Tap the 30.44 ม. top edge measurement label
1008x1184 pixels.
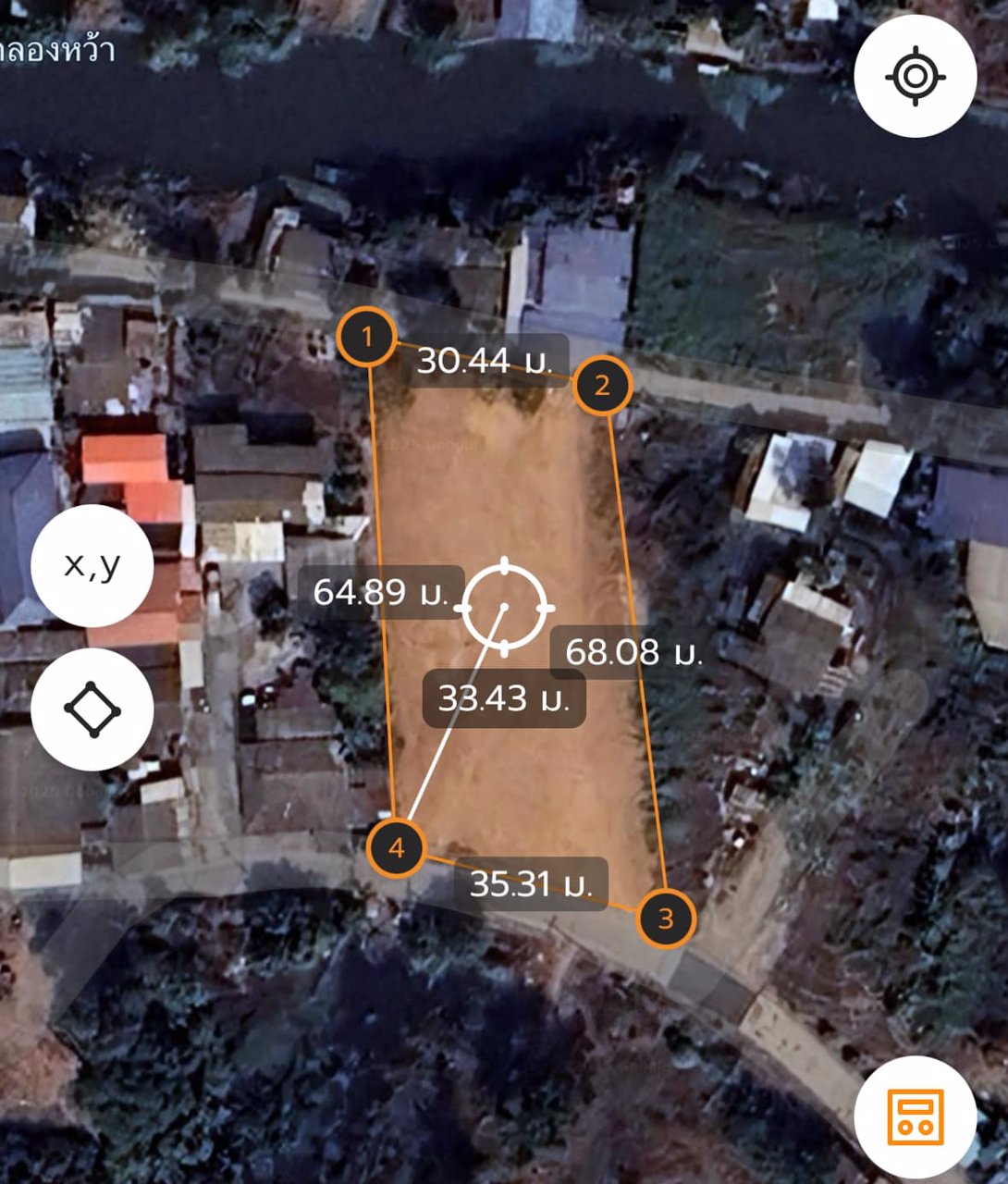pyautogui.click(x=485, y=362)
